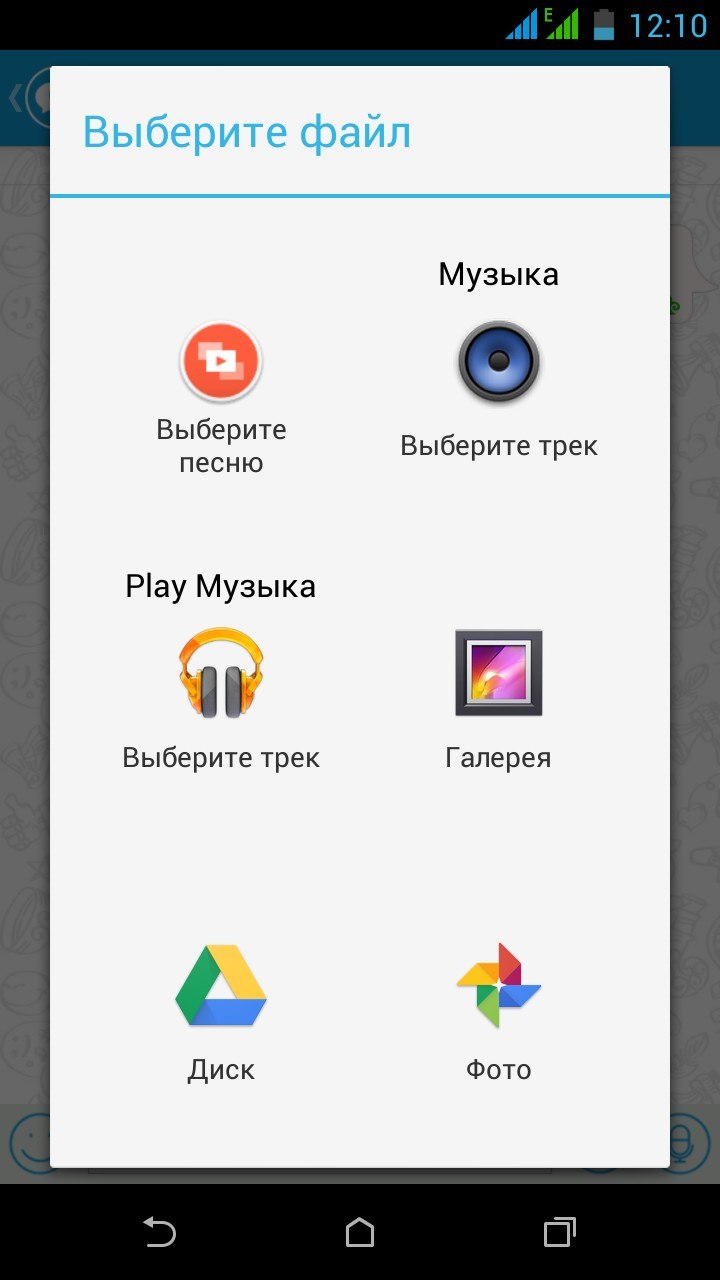Choose the red 'Выберите песню' app
This screenshot has height=1280, width=720.
(x=221, y=362)
